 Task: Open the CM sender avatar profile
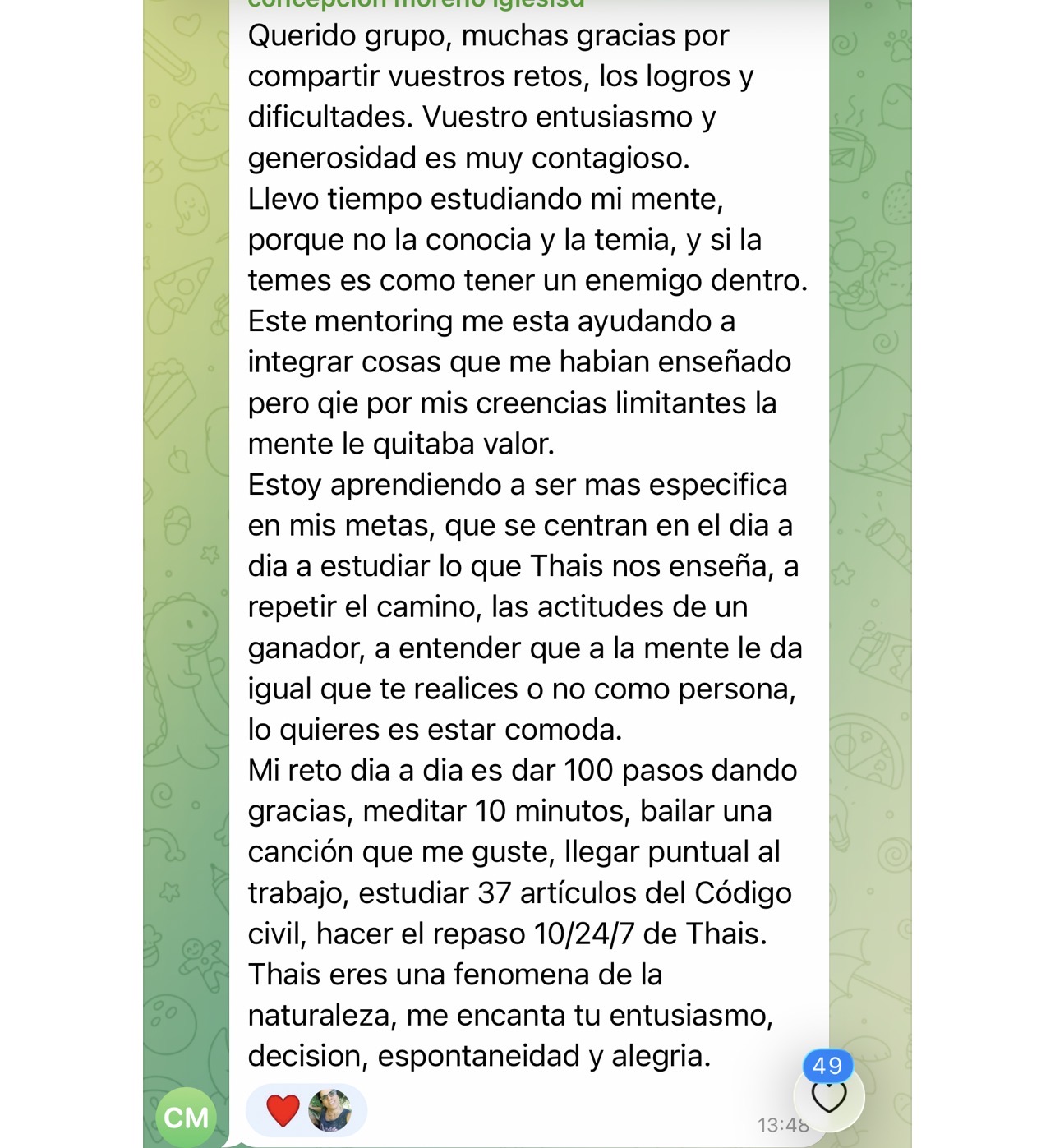point(187,1117)
